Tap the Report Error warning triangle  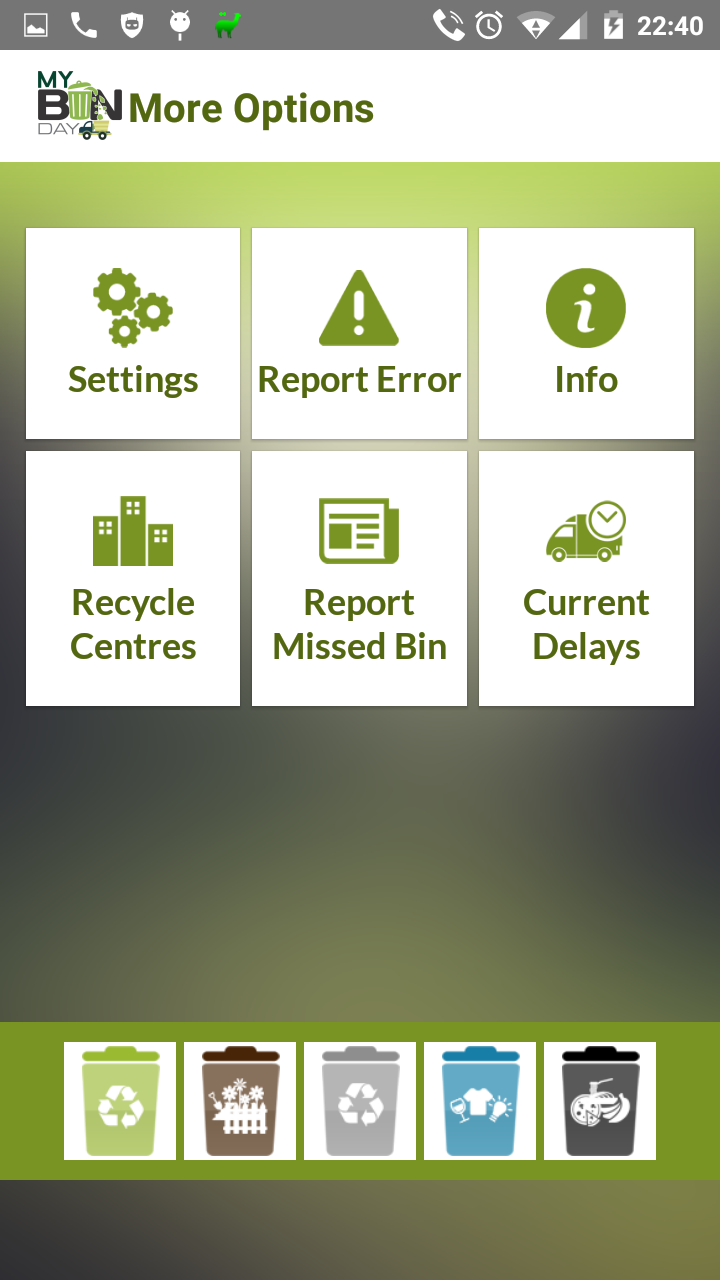click(x=359, y=307)
